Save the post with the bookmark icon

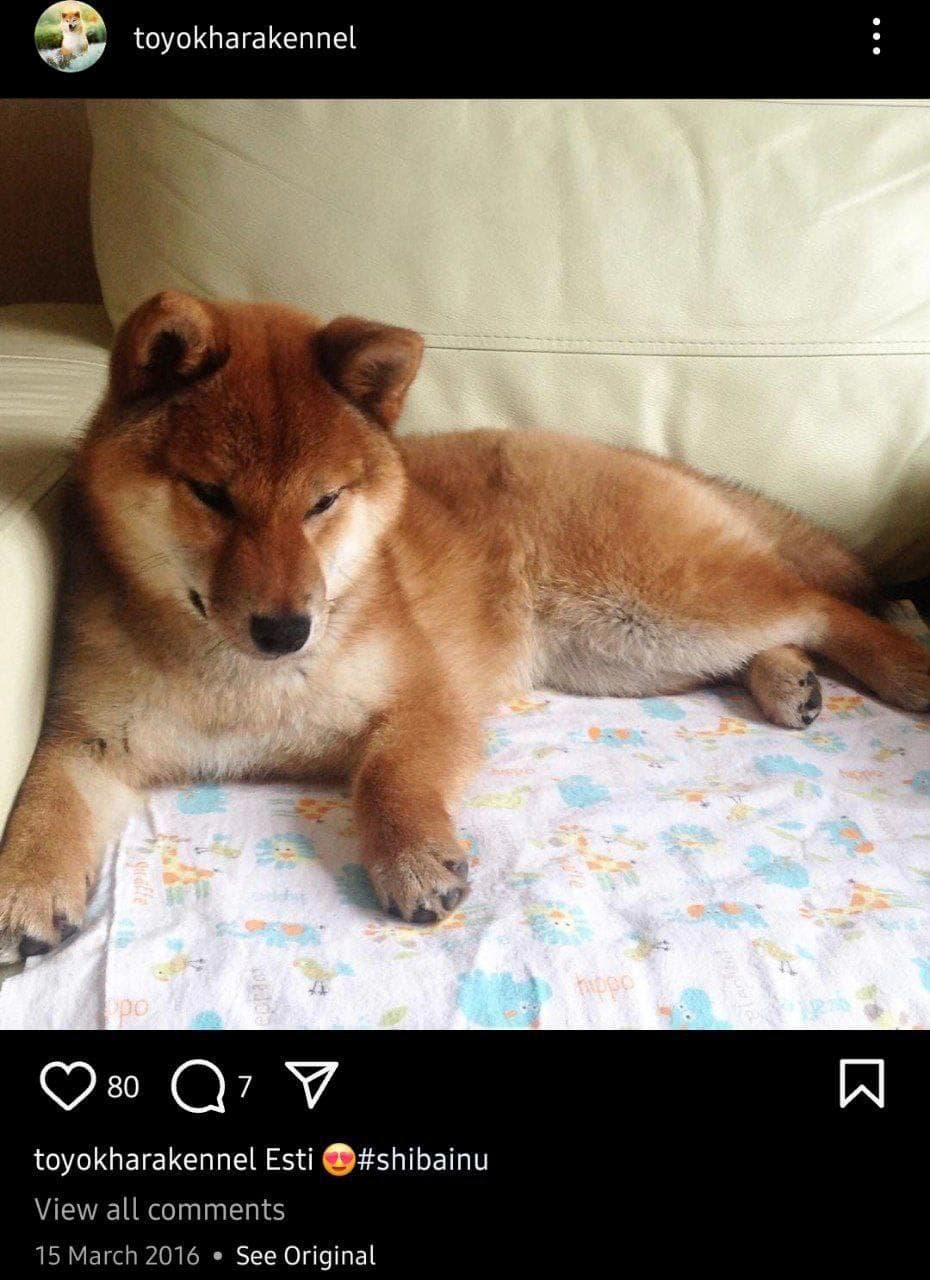coord(861,1084)
